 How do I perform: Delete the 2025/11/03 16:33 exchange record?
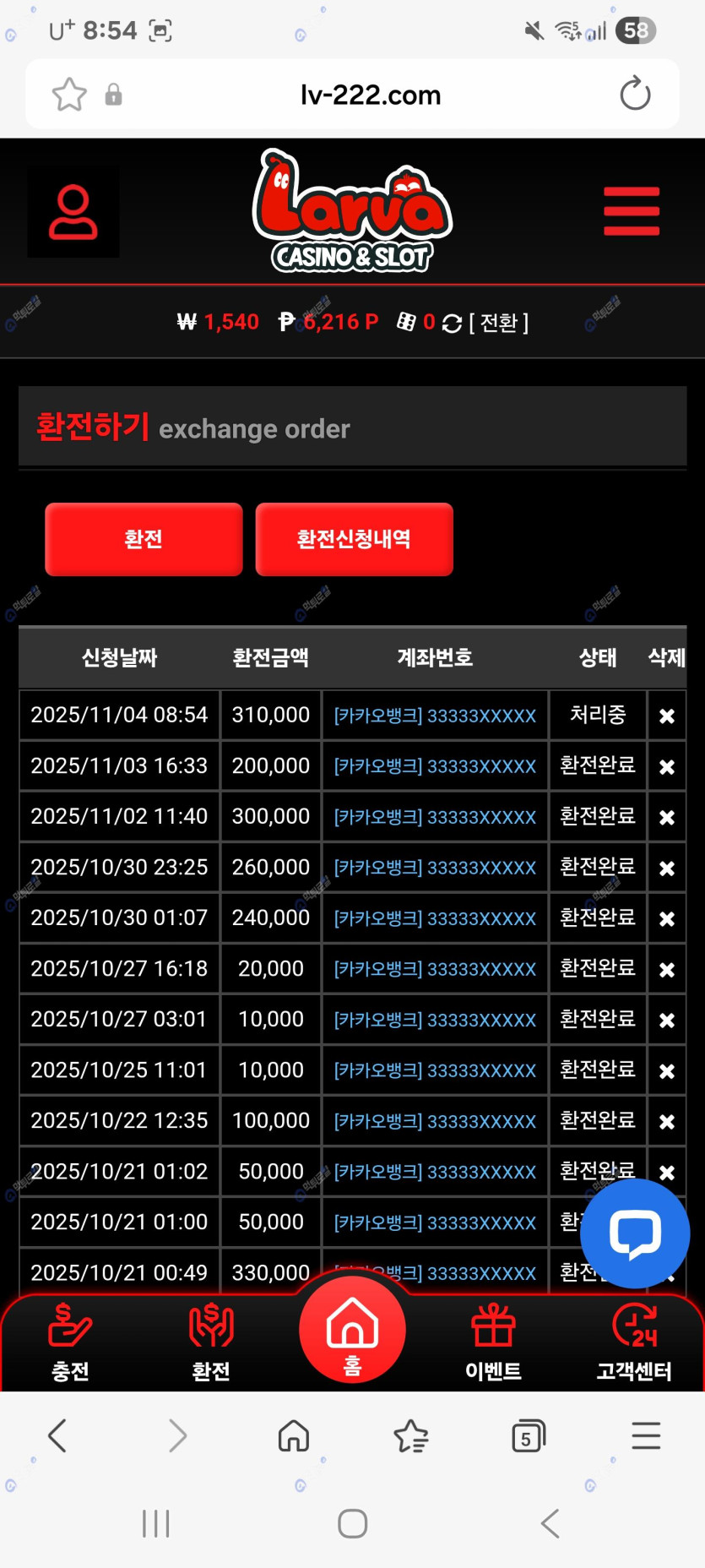tap(666, 767)
